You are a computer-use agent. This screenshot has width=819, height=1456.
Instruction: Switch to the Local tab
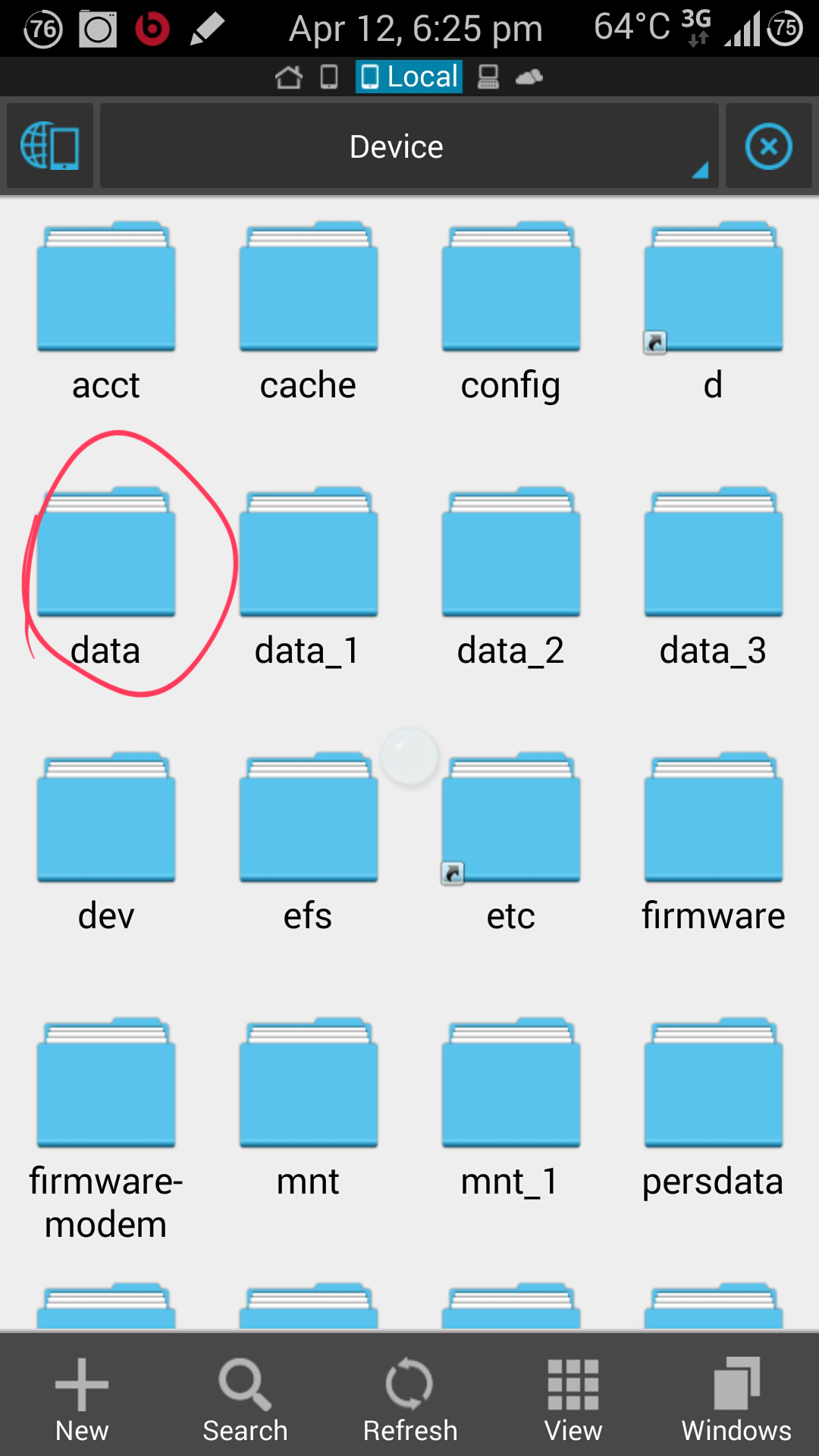point(409,77)
